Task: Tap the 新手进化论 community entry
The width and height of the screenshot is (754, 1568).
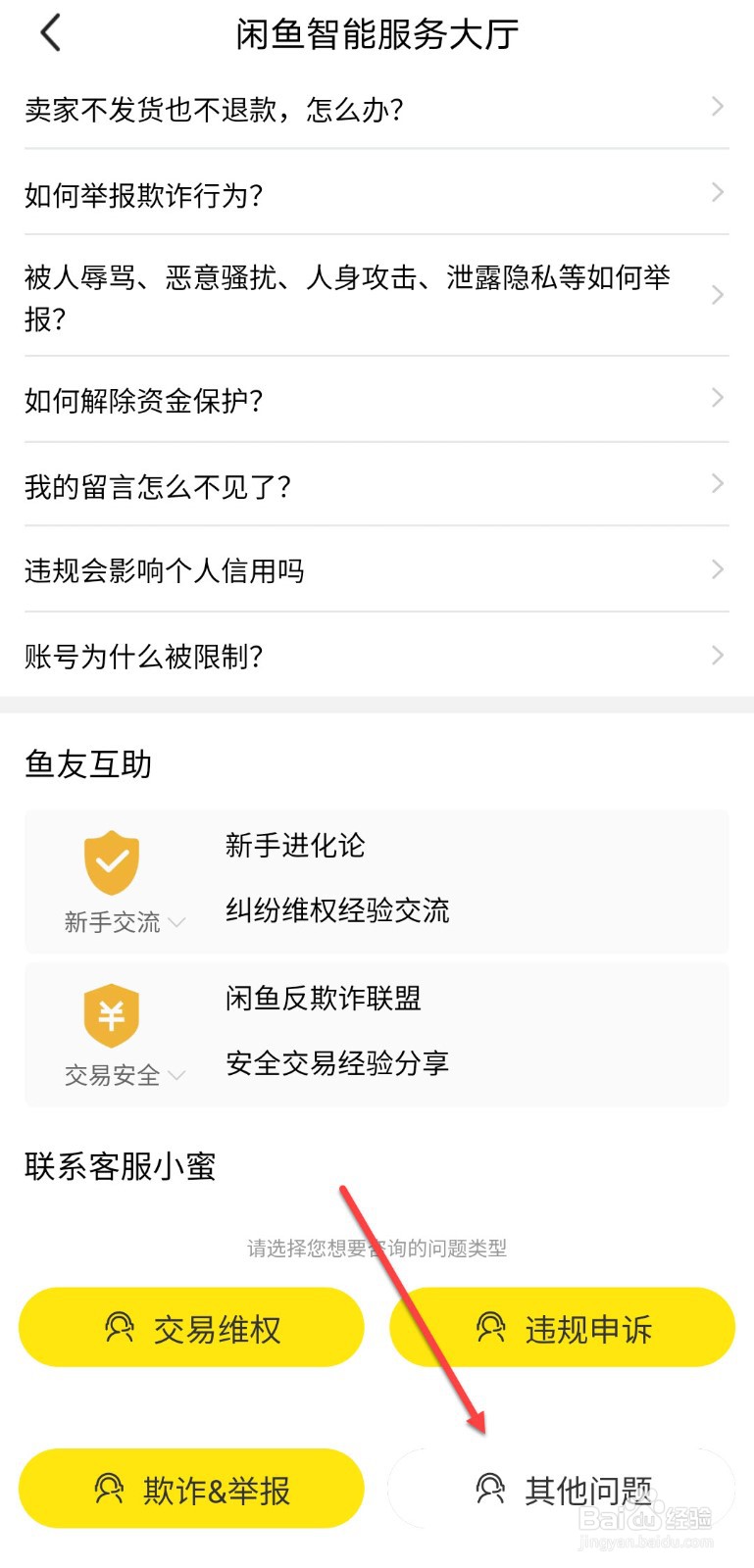Action: click(293, 846)
